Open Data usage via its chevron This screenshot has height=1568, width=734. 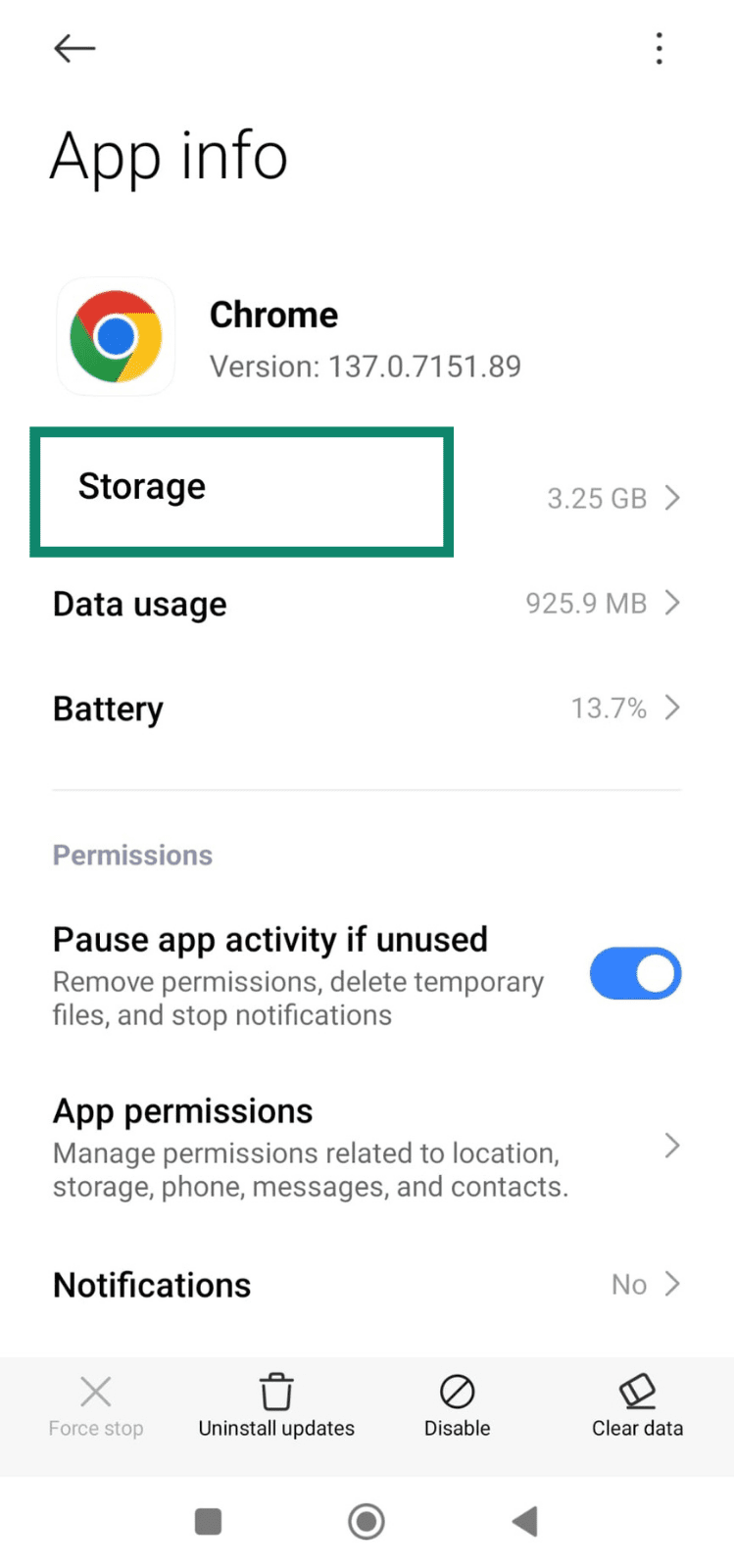pos(673,603)
